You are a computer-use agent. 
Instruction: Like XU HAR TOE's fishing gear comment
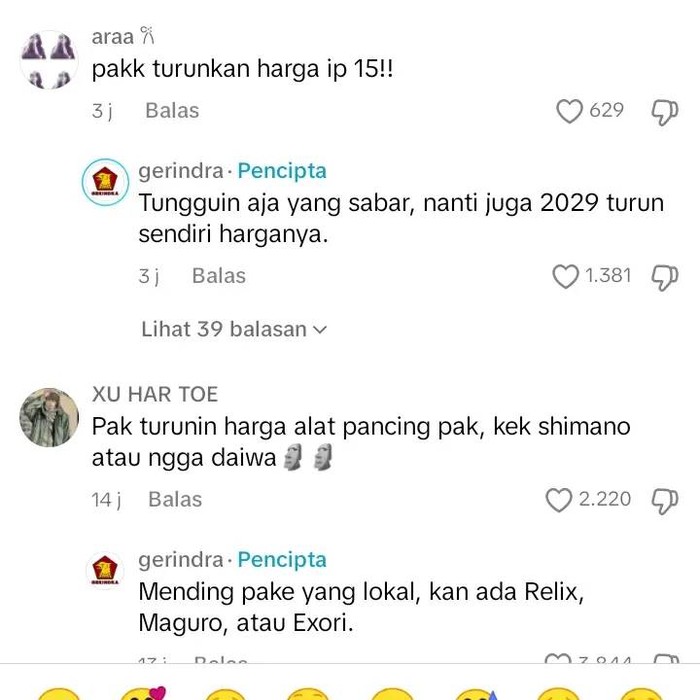click(558, 500)
